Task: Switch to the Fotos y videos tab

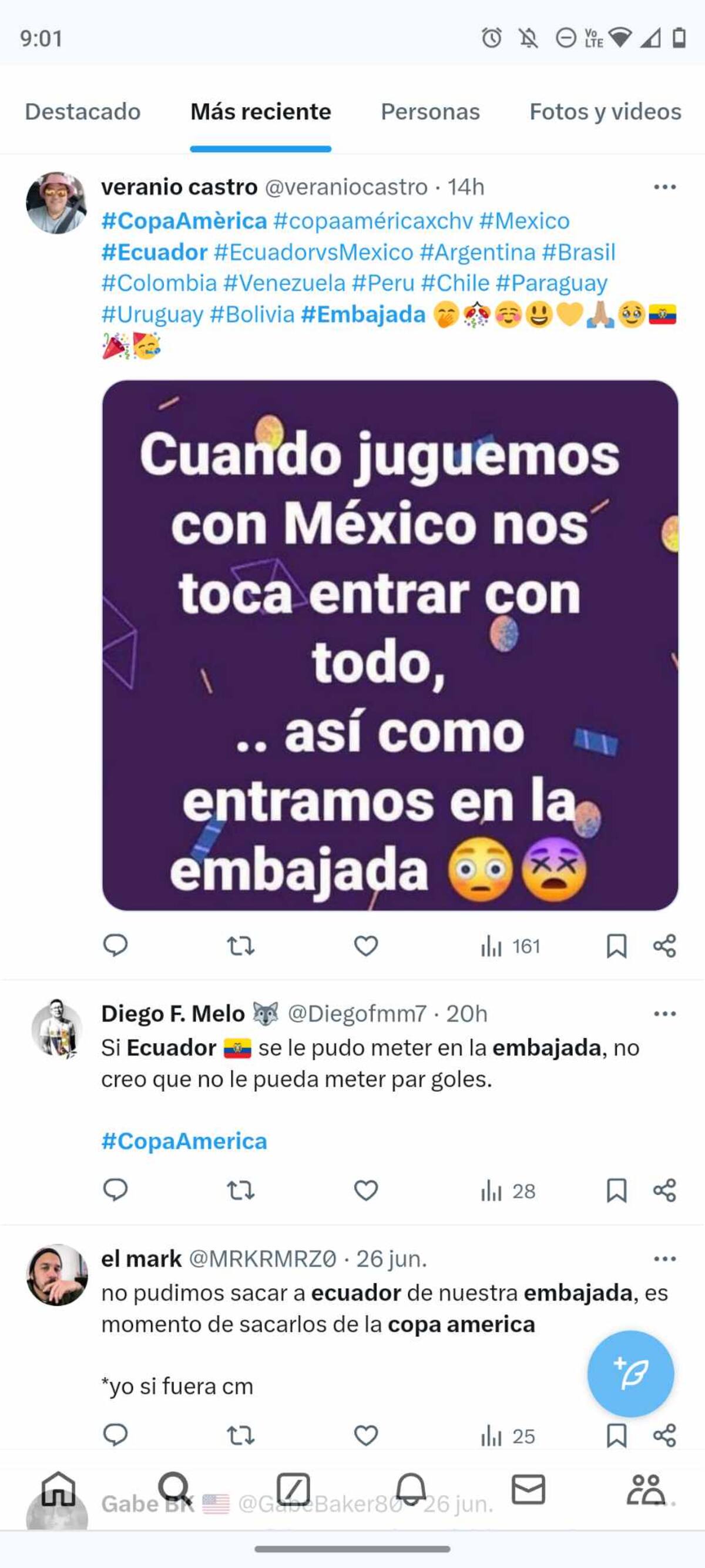Action: (x=605, y=112)
